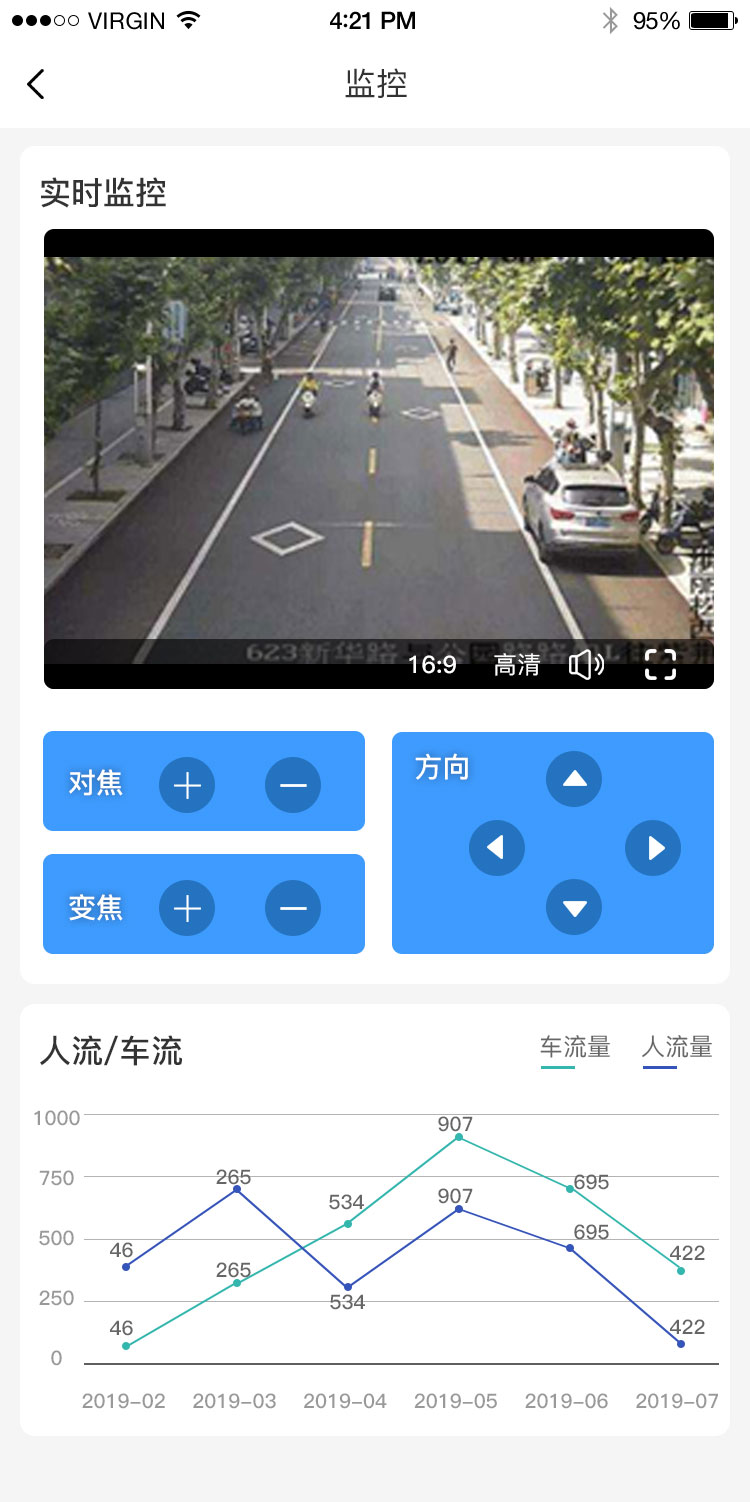Increase 对焦 focus with the plus button
Viewport: 750px width, 1502px height.
[x=187, y=786]
